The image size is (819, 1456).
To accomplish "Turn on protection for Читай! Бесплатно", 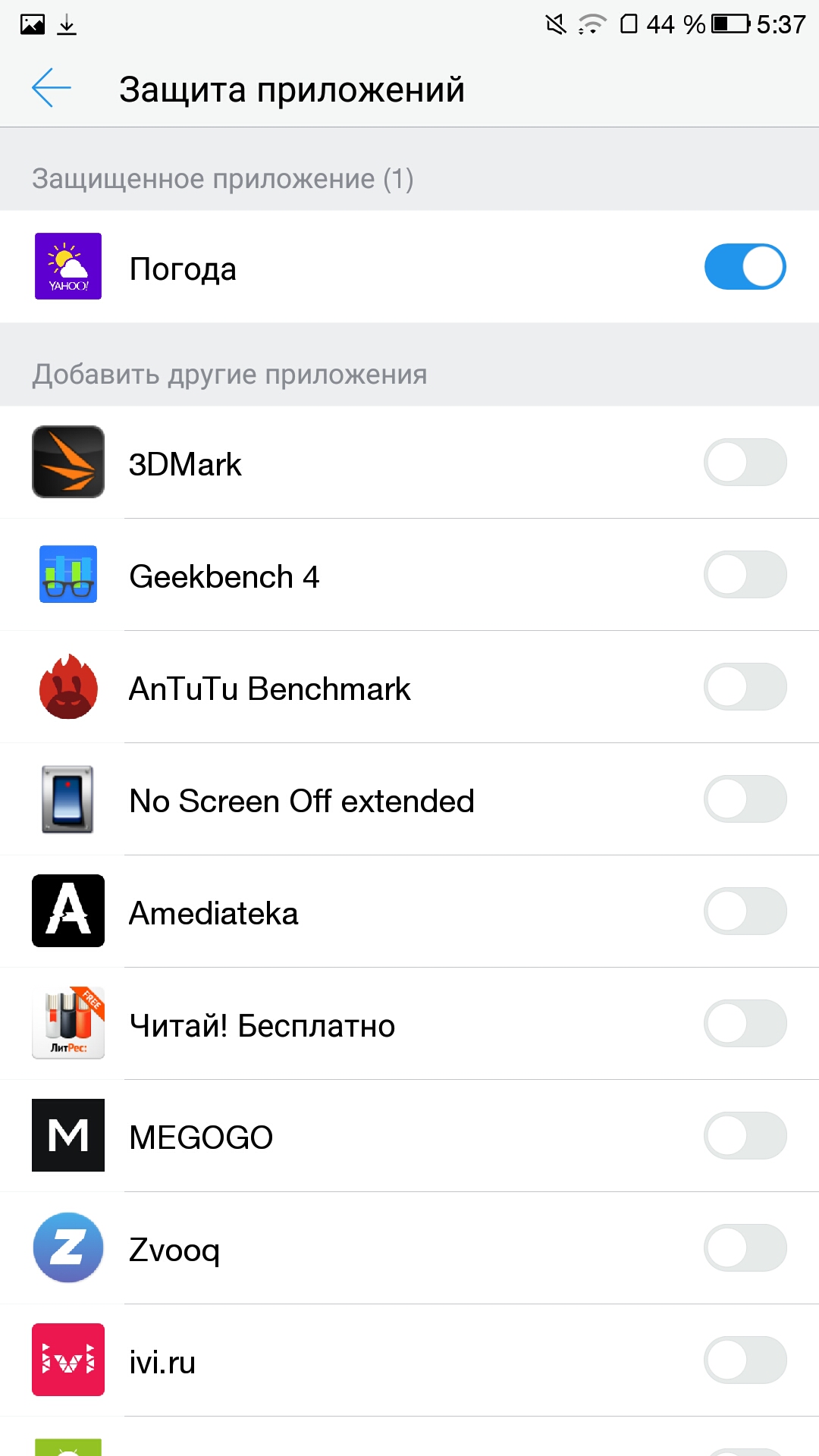I will coord(745,1024).
